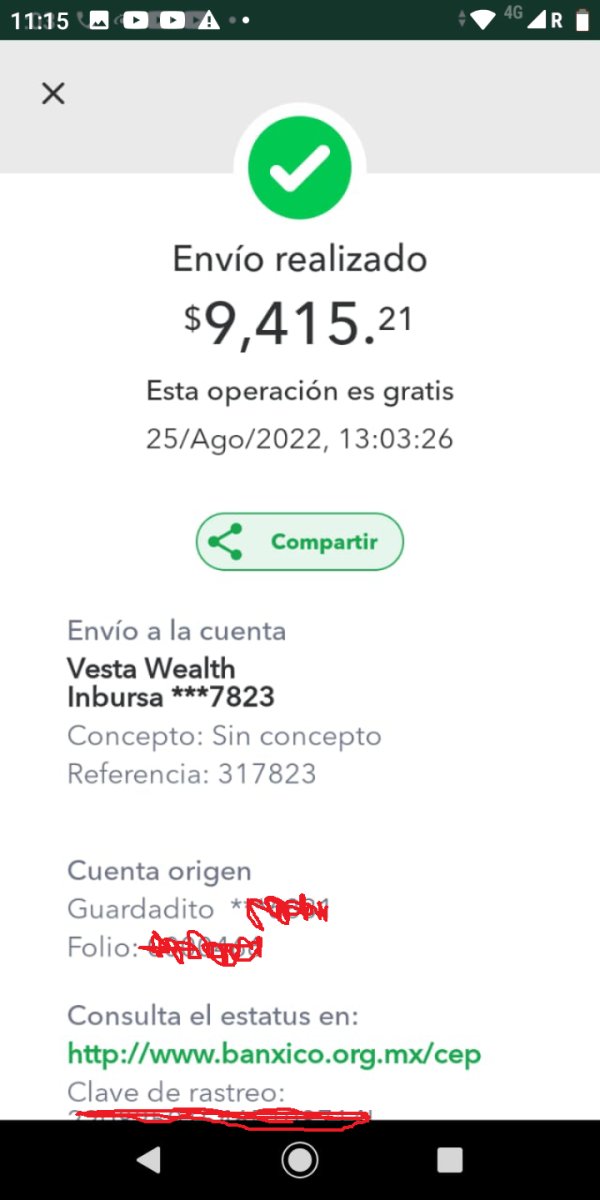
Task: Share the transfer receipt via Compartir
Action: [300, 542]
